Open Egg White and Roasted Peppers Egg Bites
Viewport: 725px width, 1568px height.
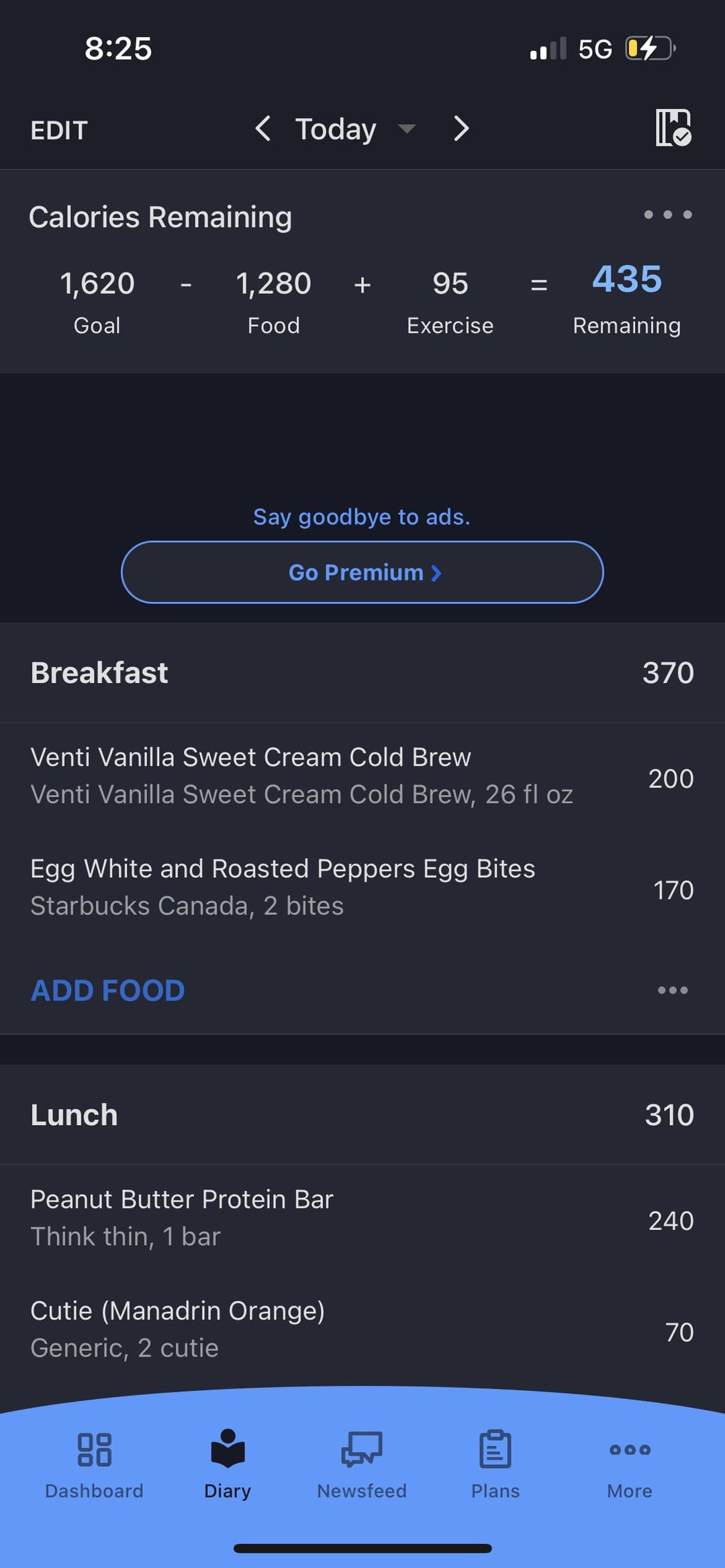coord(362,888)
